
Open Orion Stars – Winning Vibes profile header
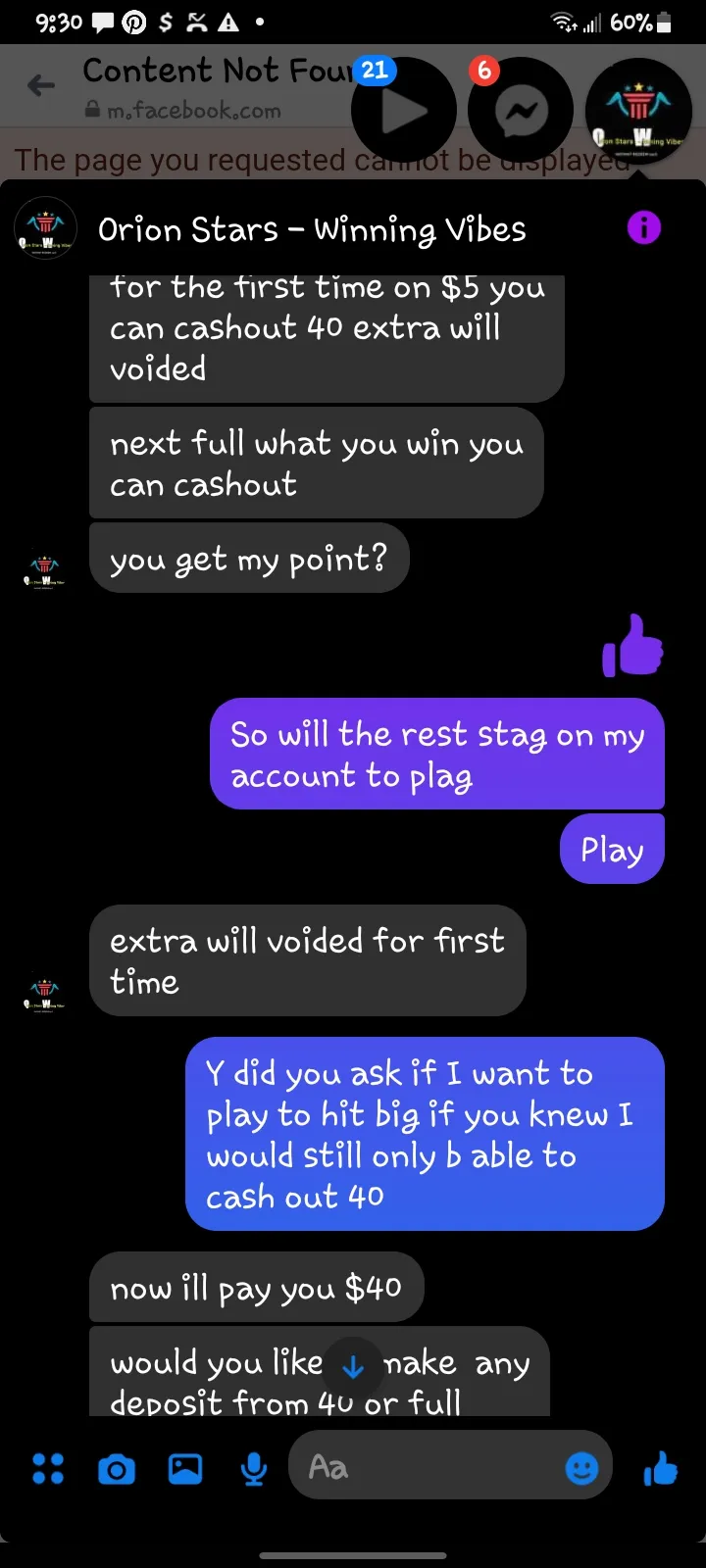pyautogui.click(x=312, y=229)
